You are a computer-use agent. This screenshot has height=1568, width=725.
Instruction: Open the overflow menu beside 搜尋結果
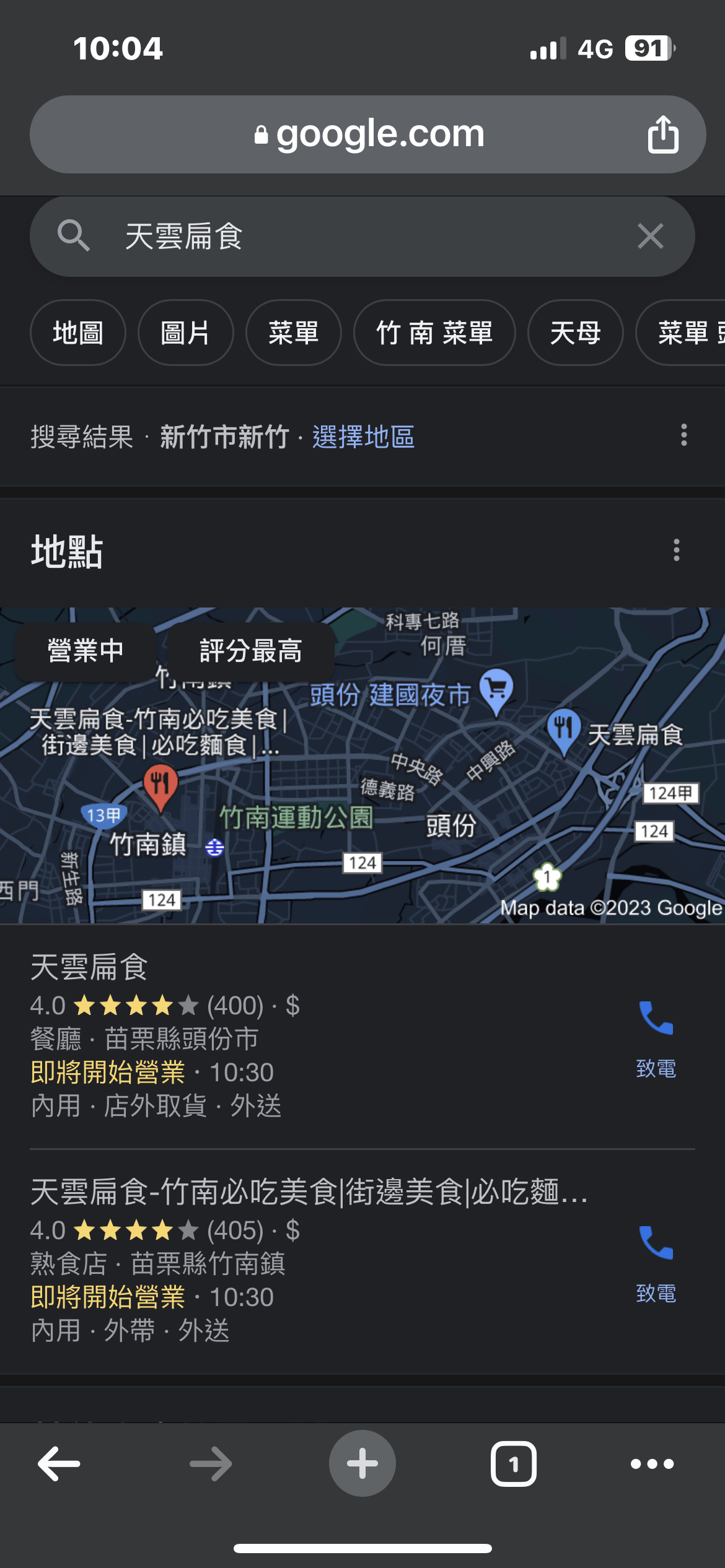(x=684, y=435)
